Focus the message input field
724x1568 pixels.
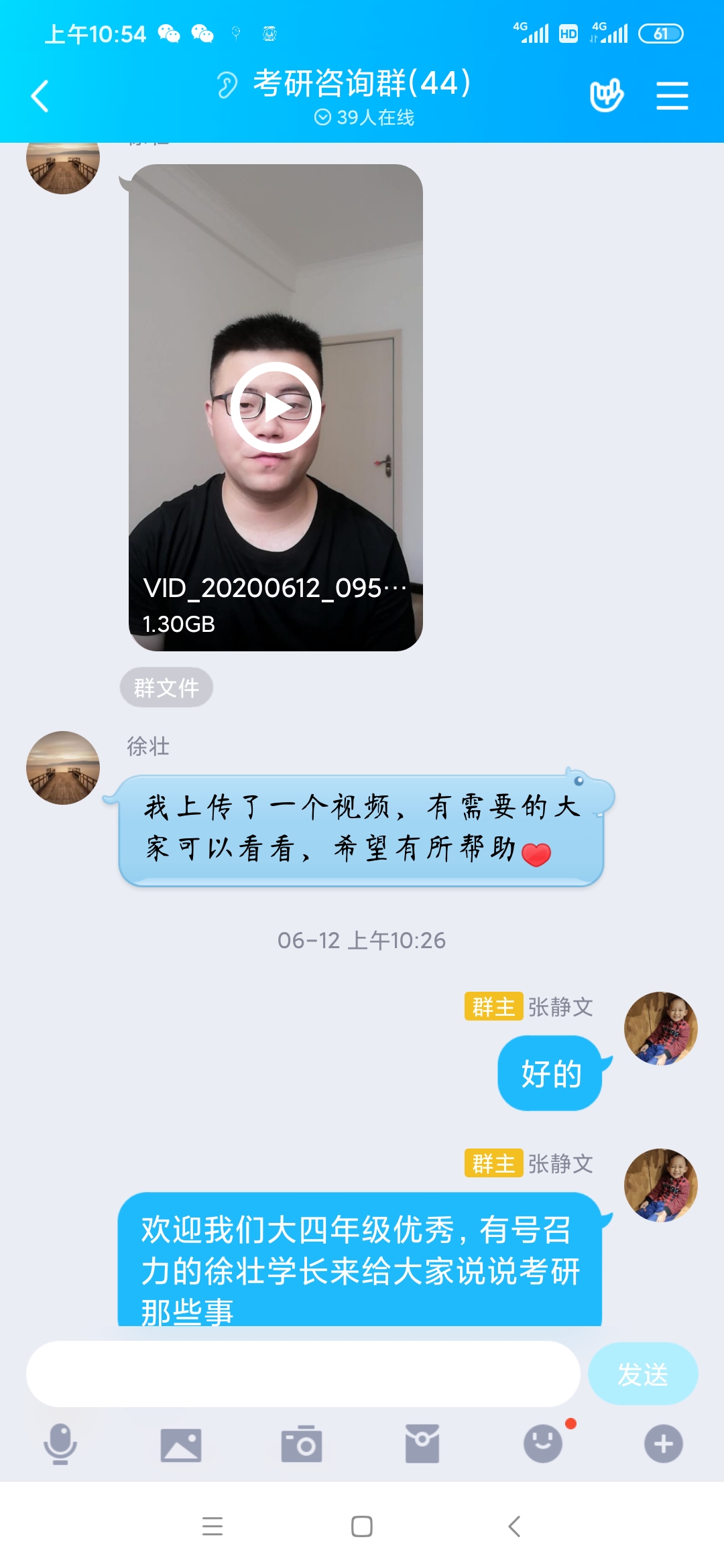pos(303,1374)
